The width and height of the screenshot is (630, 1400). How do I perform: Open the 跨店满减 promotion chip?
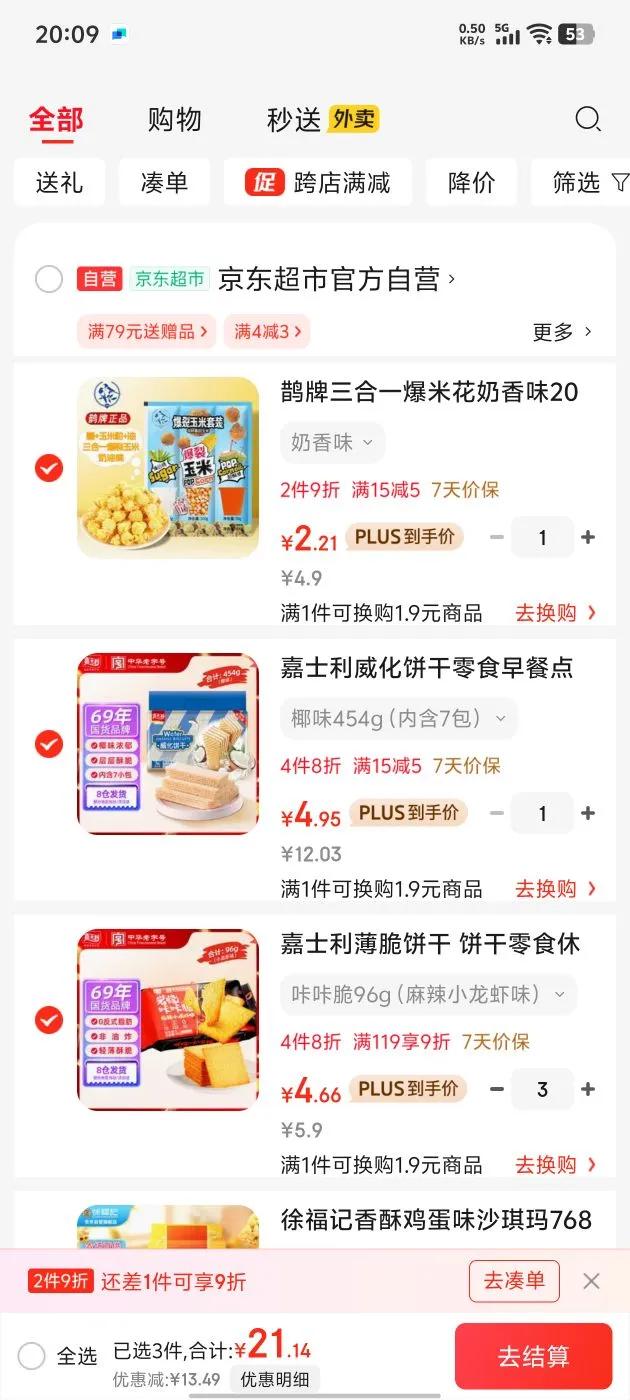coord(317,183)
